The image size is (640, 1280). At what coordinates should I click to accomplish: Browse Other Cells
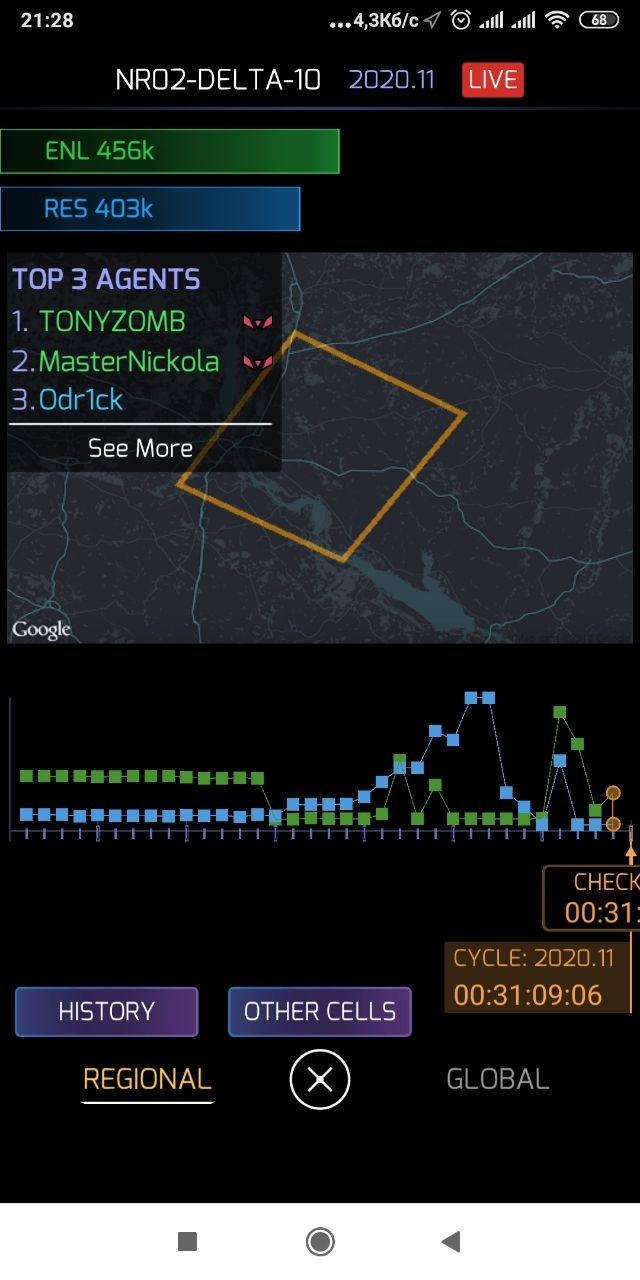319,1011
